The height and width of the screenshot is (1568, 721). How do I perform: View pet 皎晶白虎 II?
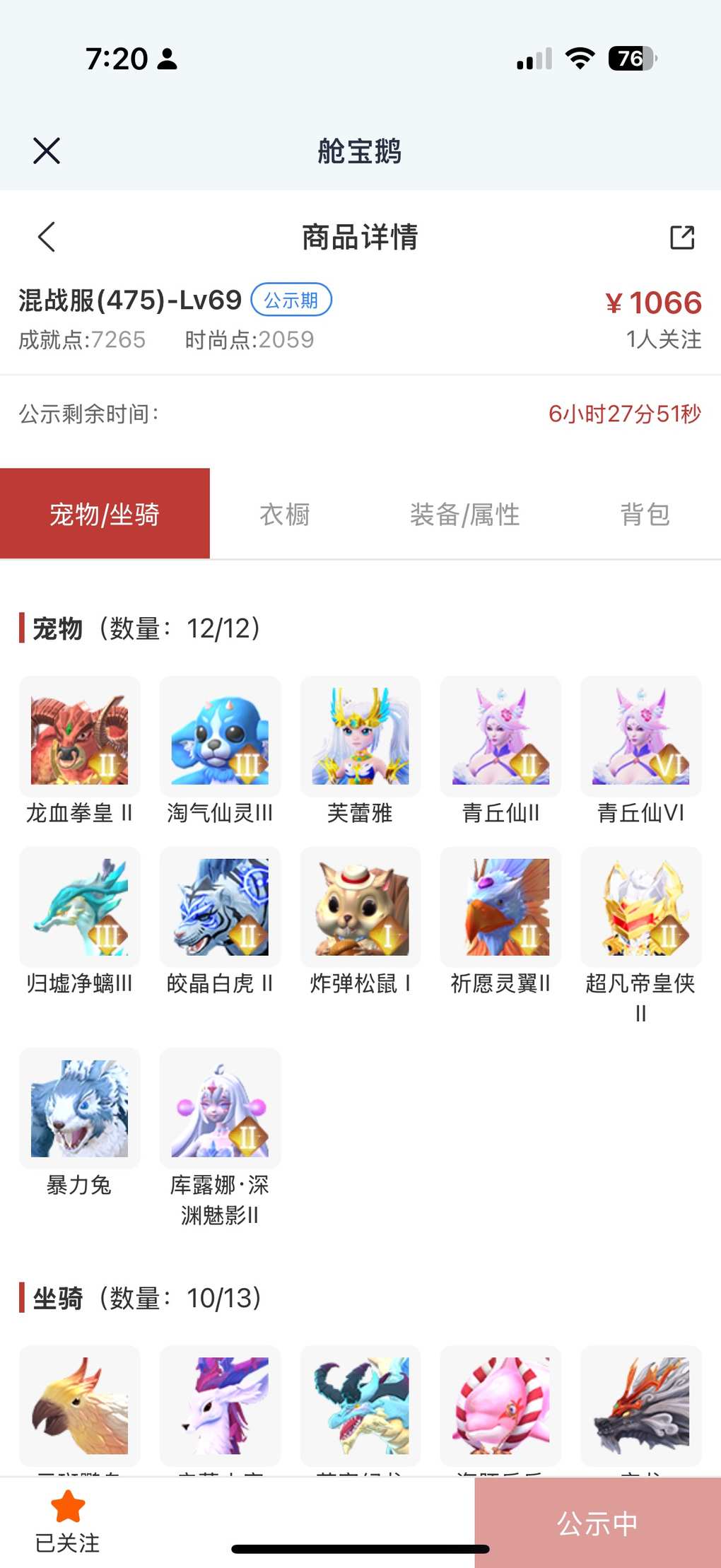(x=220, y=921)
